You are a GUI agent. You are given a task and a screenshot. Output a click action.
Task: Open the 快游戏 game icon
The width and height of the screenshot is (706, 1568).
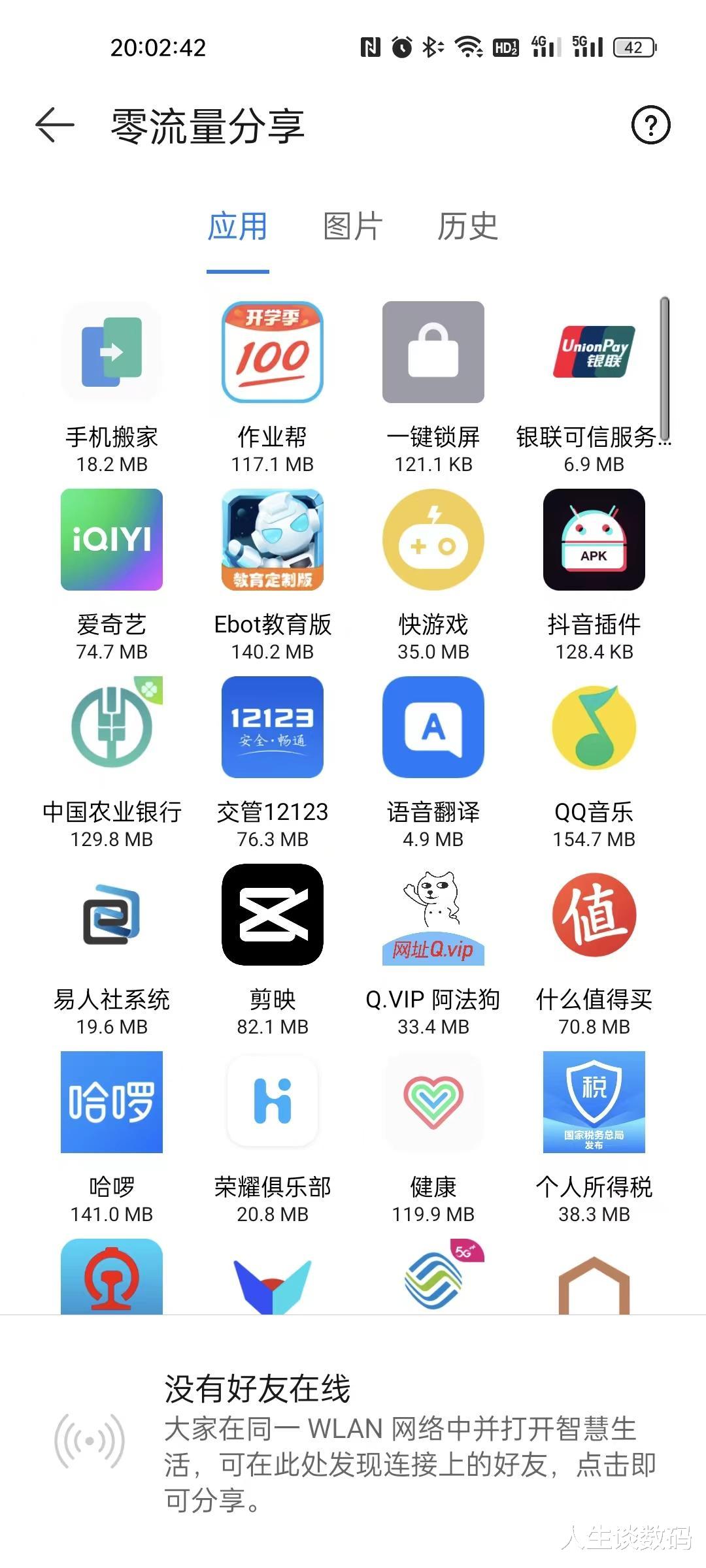pos(433,540)
